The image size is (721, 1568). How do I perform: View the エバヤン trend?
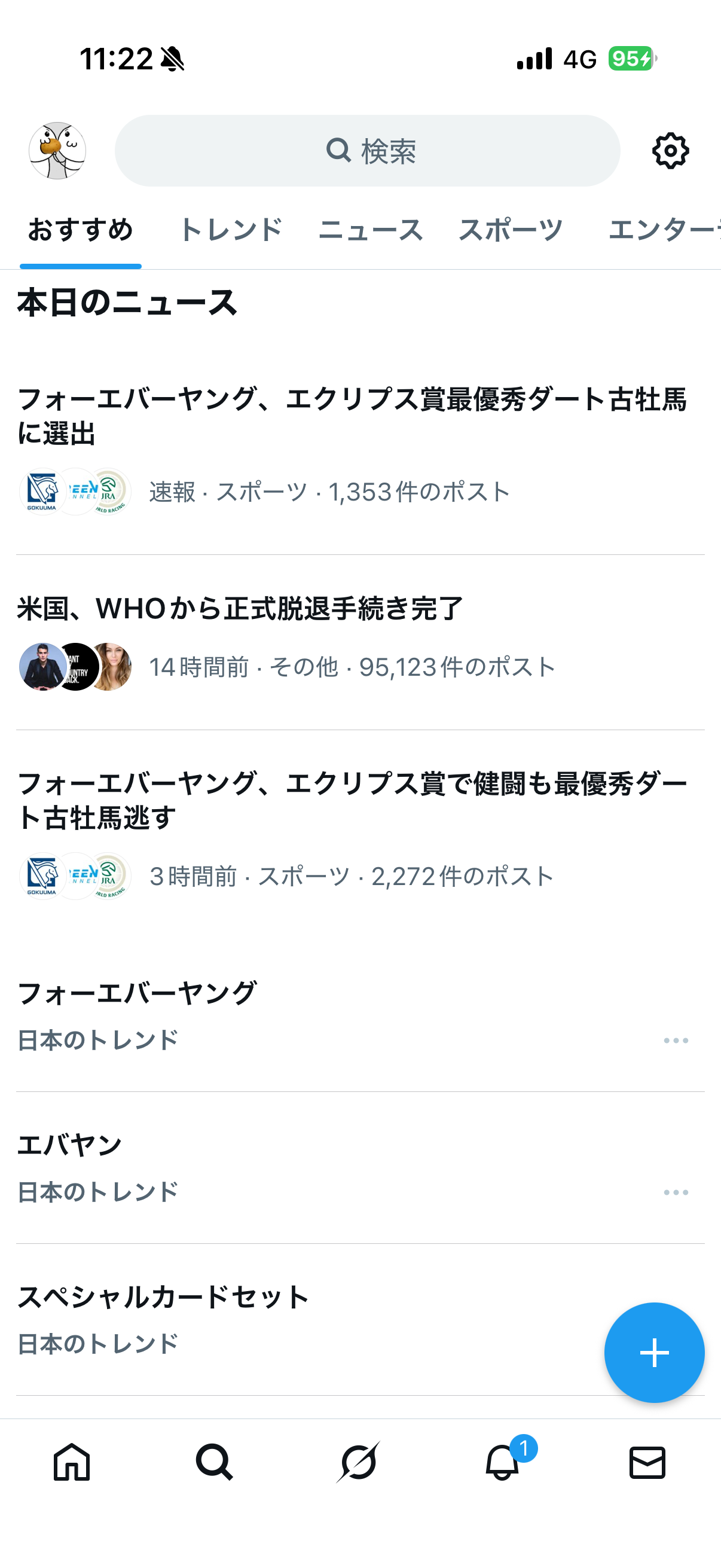pos(70,1146)
